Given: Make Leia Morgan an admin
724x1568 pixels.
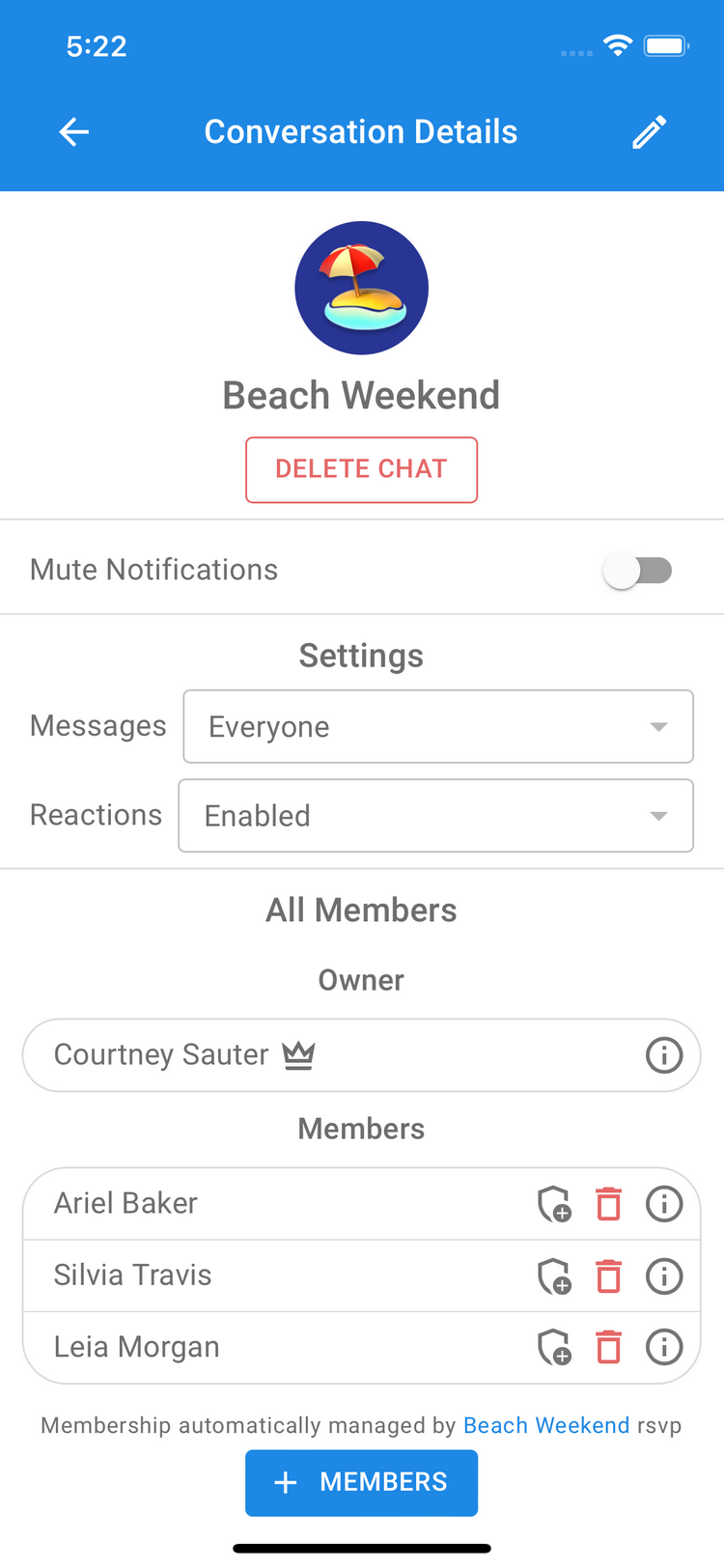Looking at the screenshot, I should pos(554,1347).
